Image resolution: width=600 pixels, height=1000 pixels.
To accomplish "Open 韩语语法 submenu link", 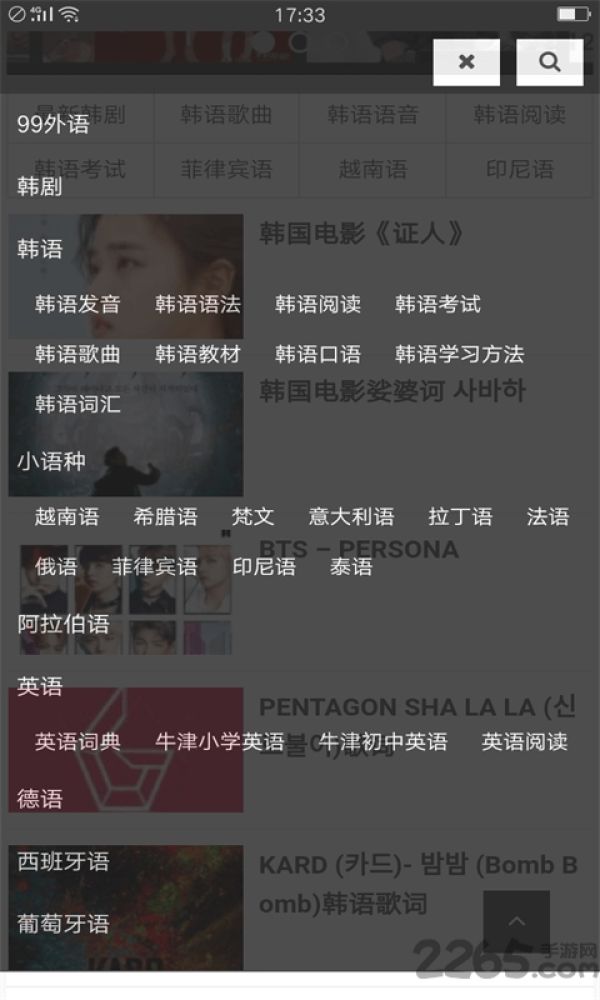I will click(198, 304).
